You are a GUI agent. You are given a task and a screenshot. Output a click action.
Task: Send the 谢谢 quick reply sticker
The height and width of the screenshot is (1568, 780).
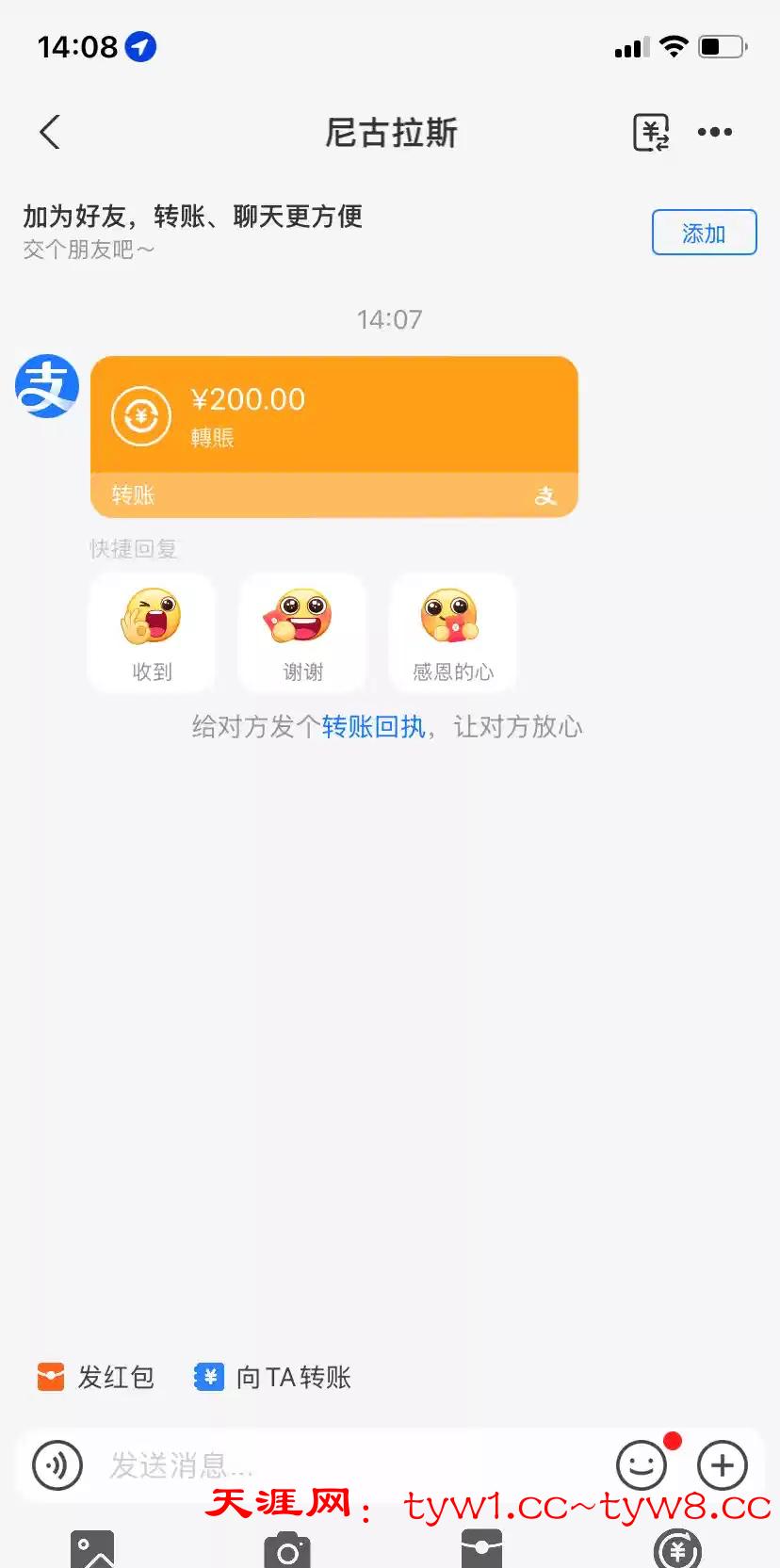click(x=302, y=633)
